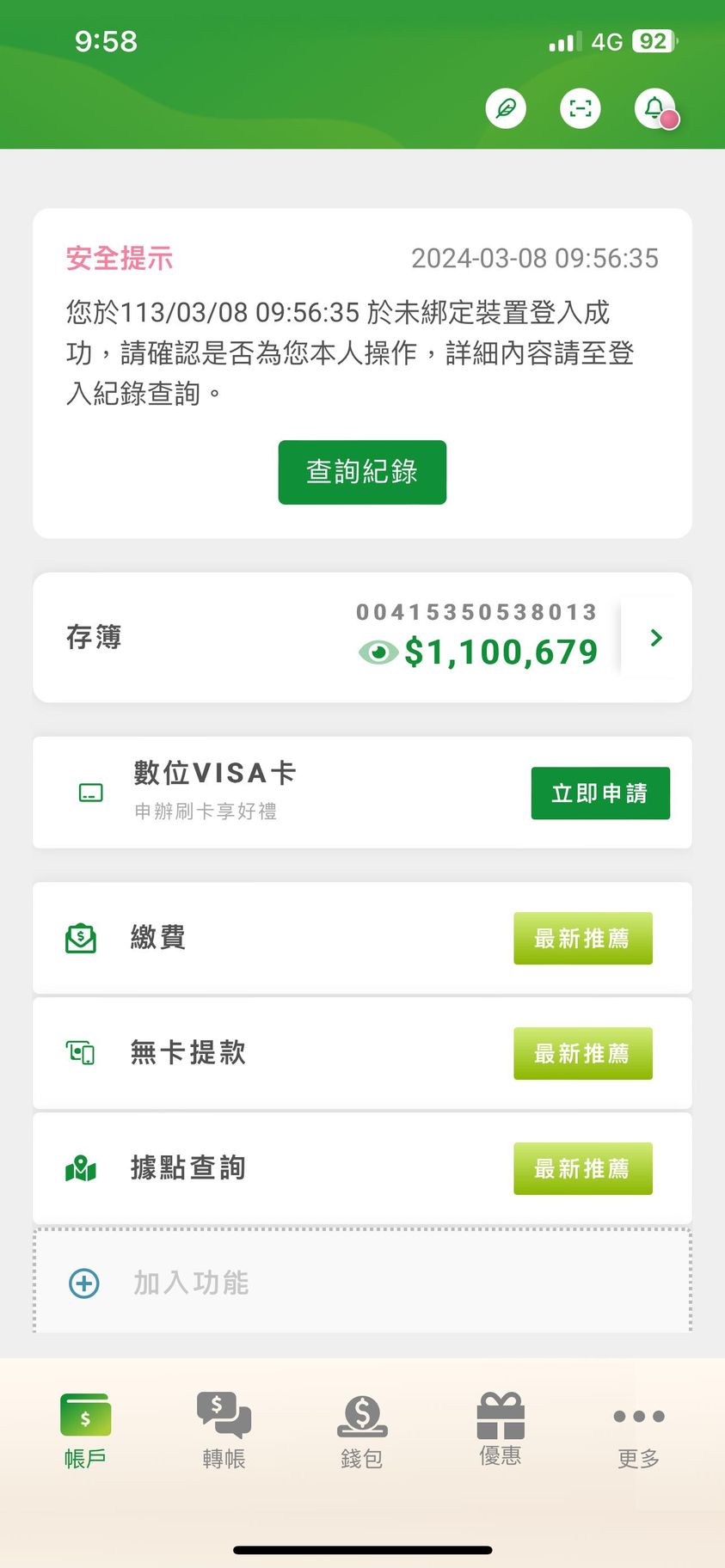The height and width of the screenshot is (1568, 725).
Task: Add a shortcut via 加入功能
Action: [191, 1283]
